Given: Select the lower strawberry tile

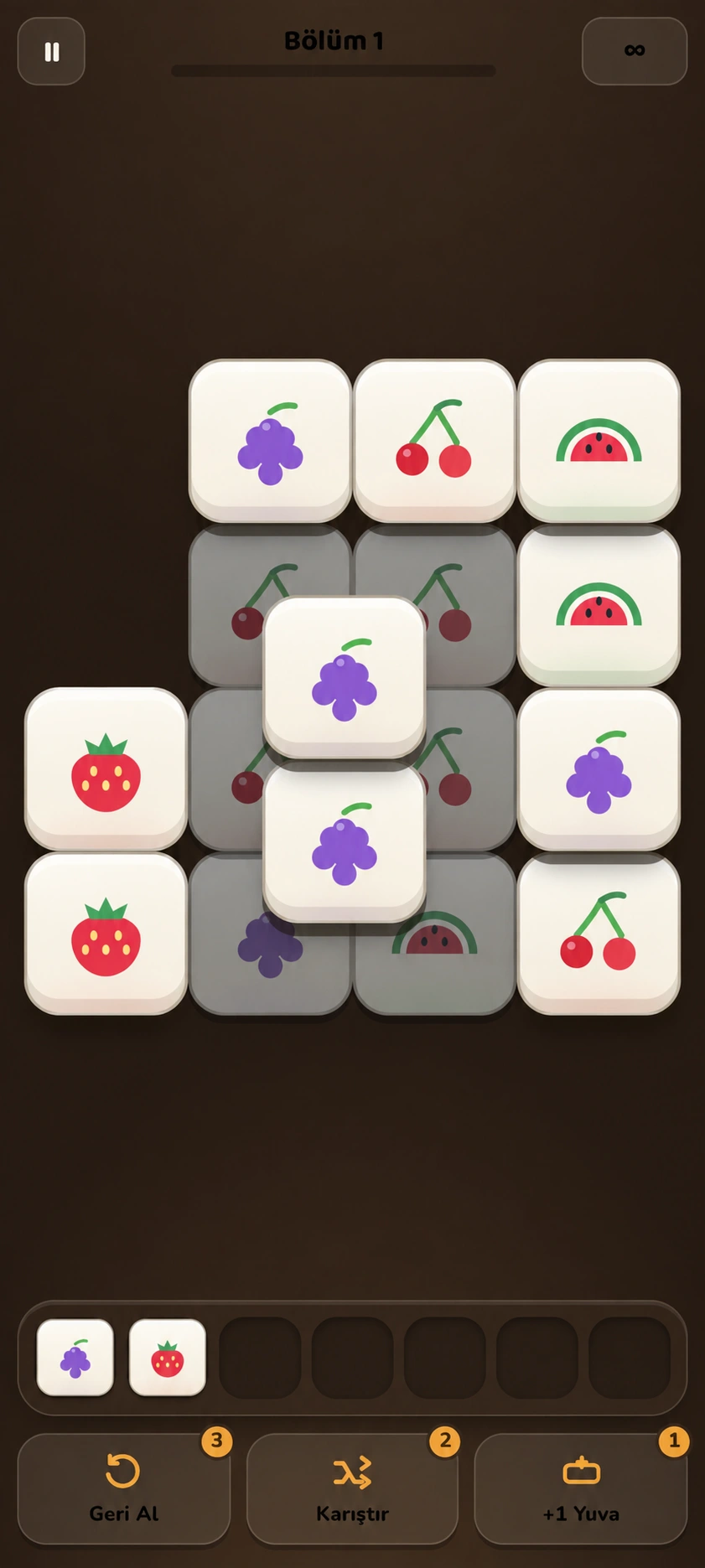Looking at the screenshot, I should (x=106, y=934).
